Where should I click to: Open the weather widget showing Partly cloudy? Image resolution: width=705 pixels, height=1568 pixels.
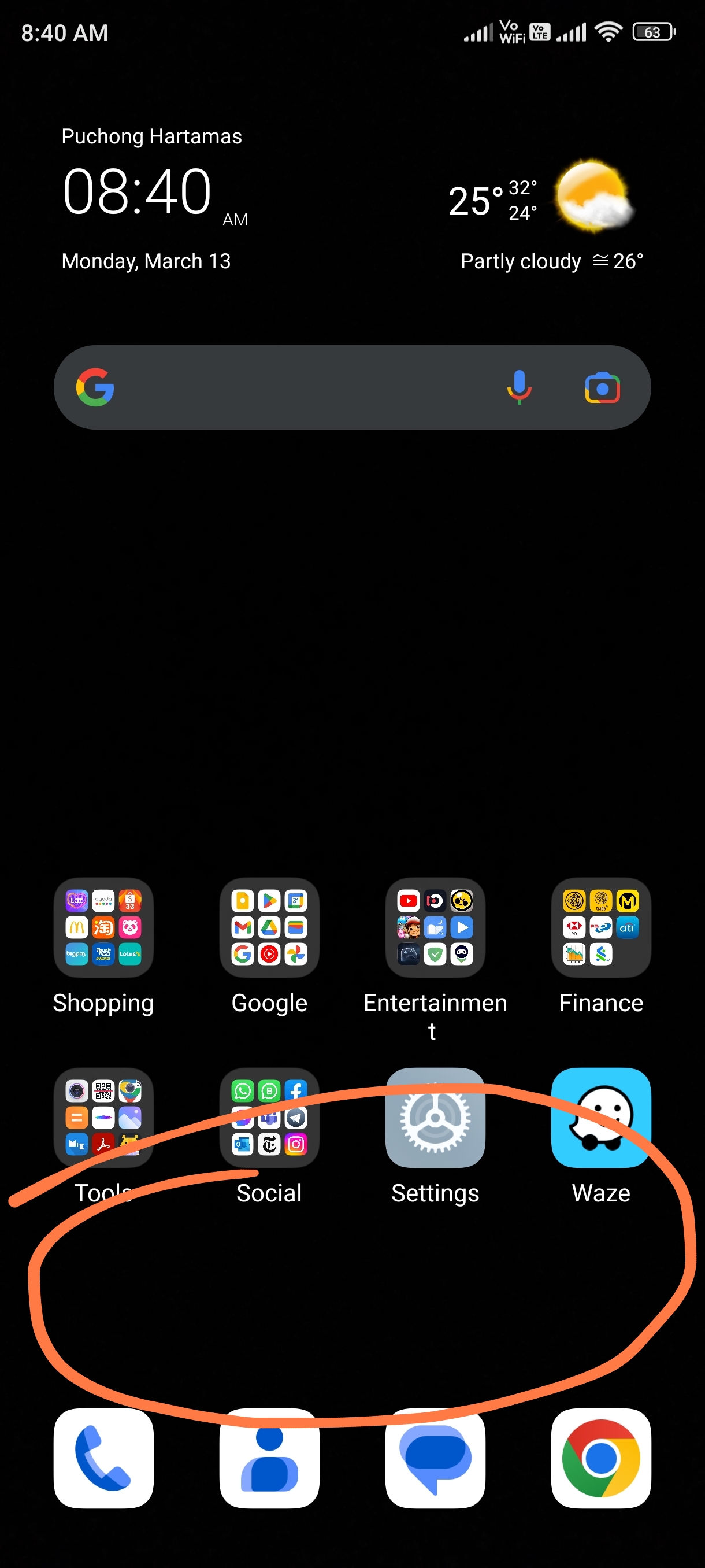pyautogui.click(x=546, y=216)
